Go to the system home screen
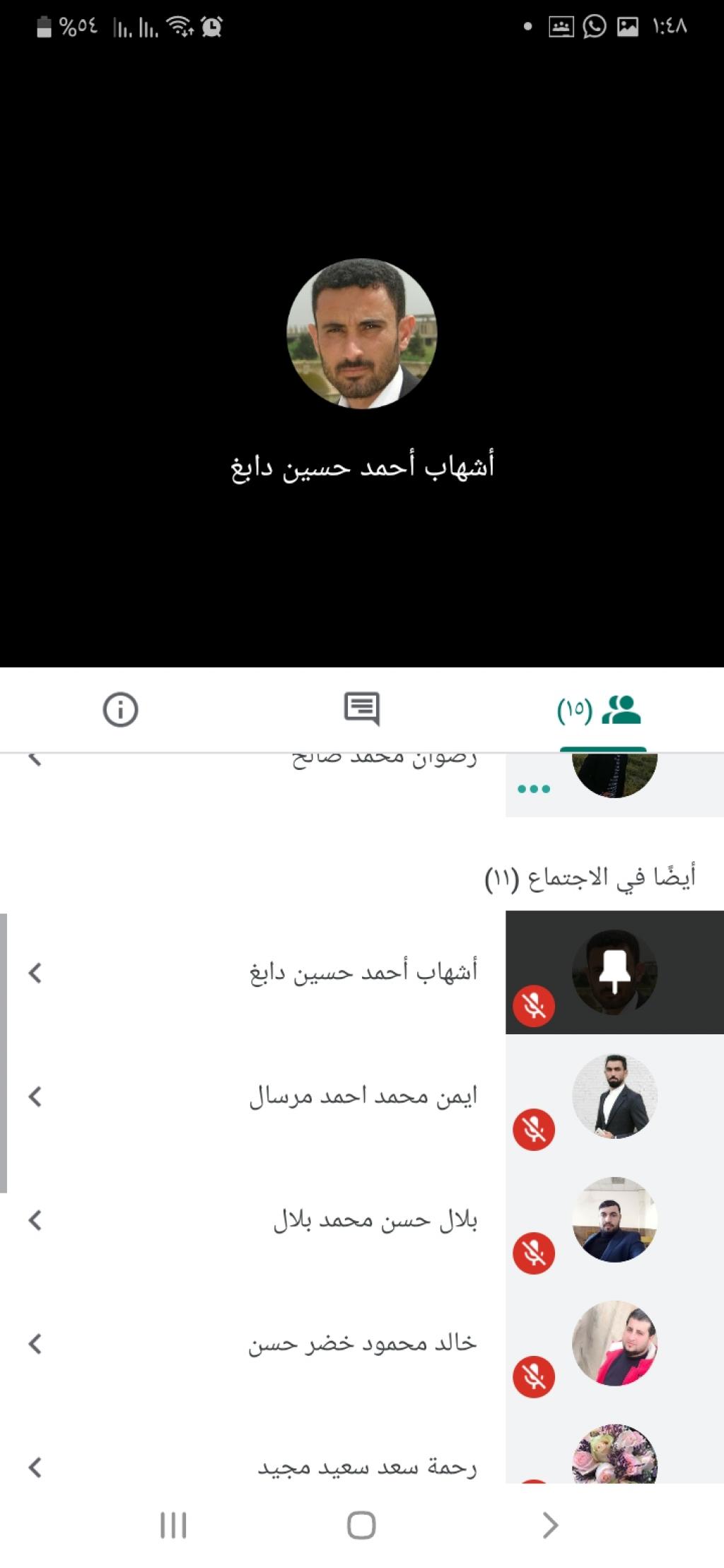This screenshot has height=1568, width=724. tap(361, 1525)
